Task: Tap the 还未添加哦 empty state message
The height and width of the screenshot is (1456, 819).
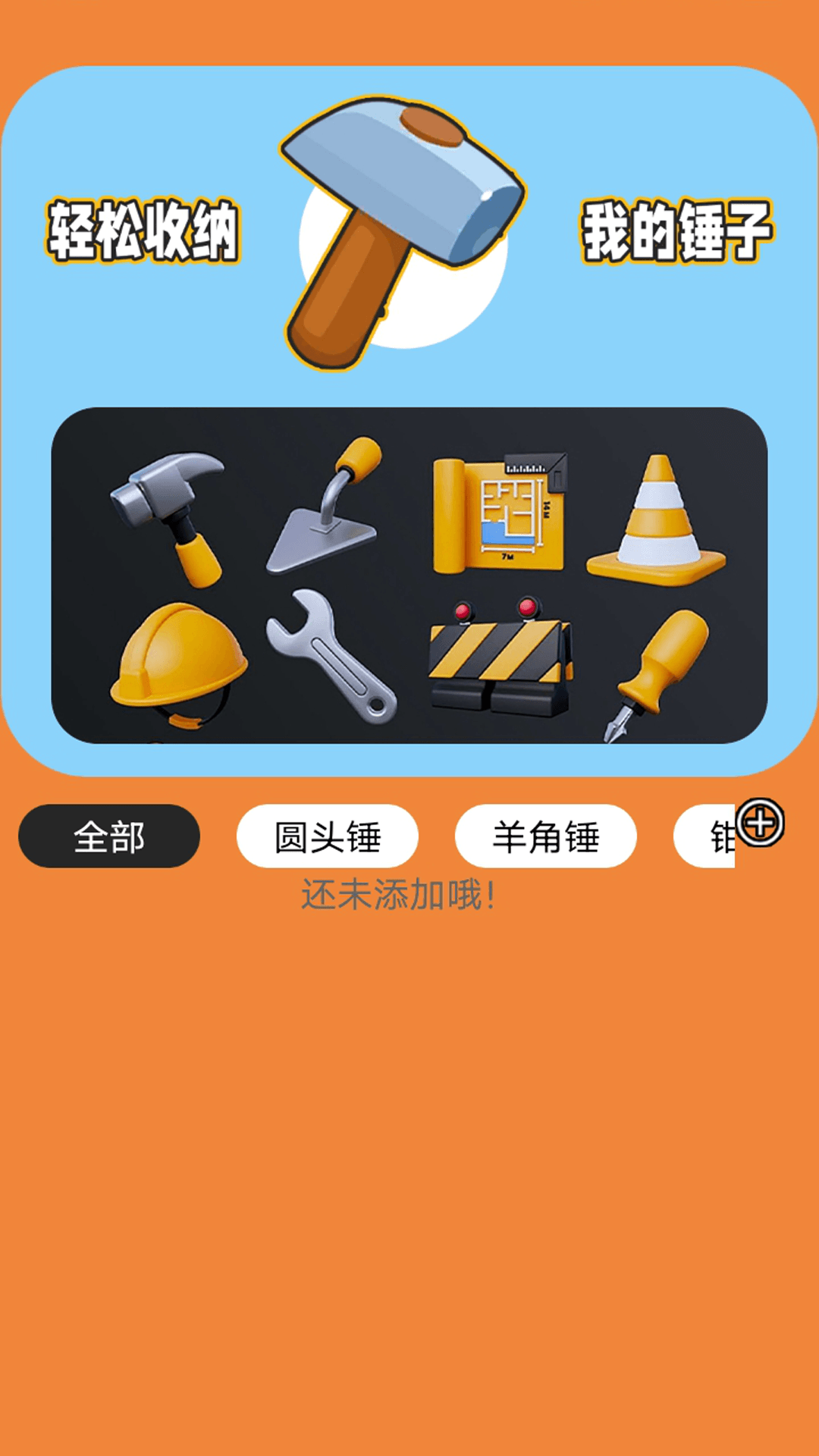Action: coord(398,897)
